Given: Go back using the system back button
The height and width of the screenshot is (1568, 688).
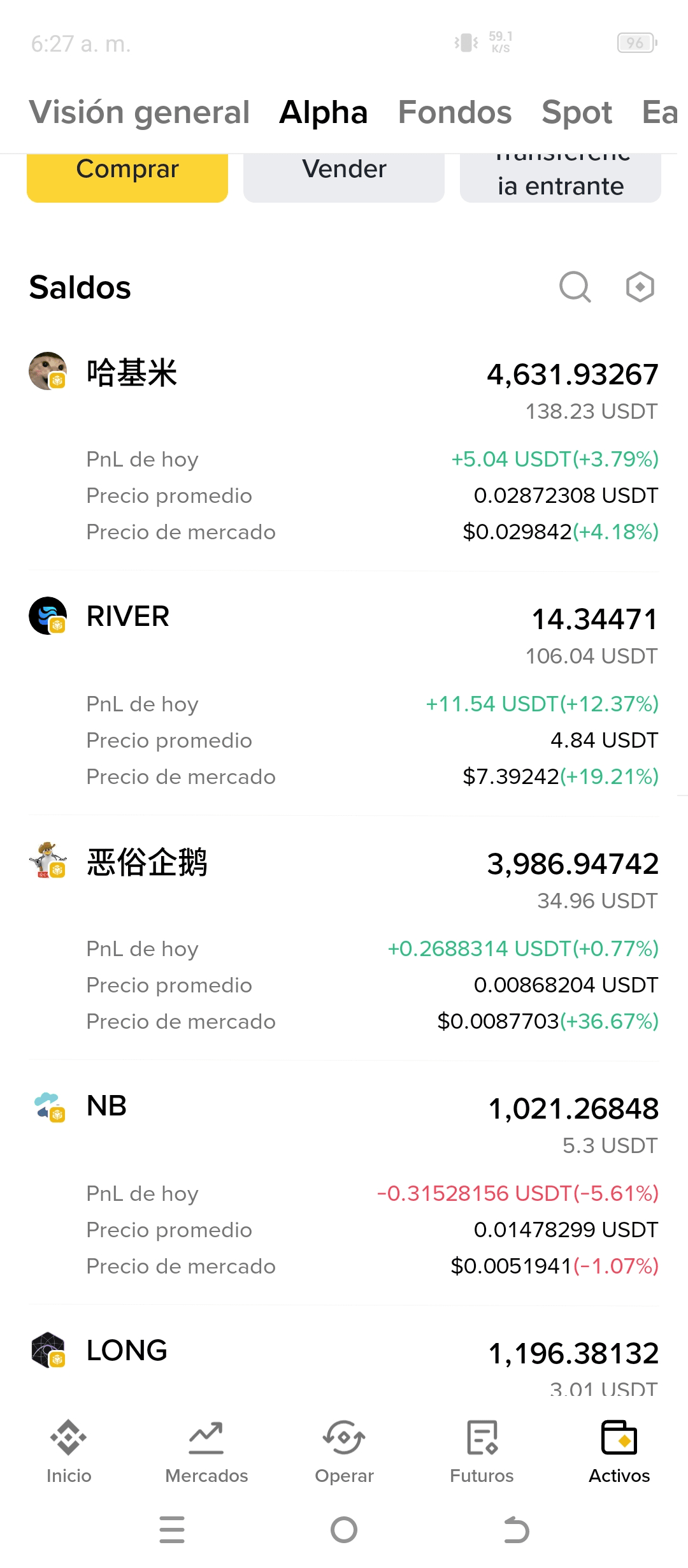Looking at the screenshot, I should (x=516, y=1530).
